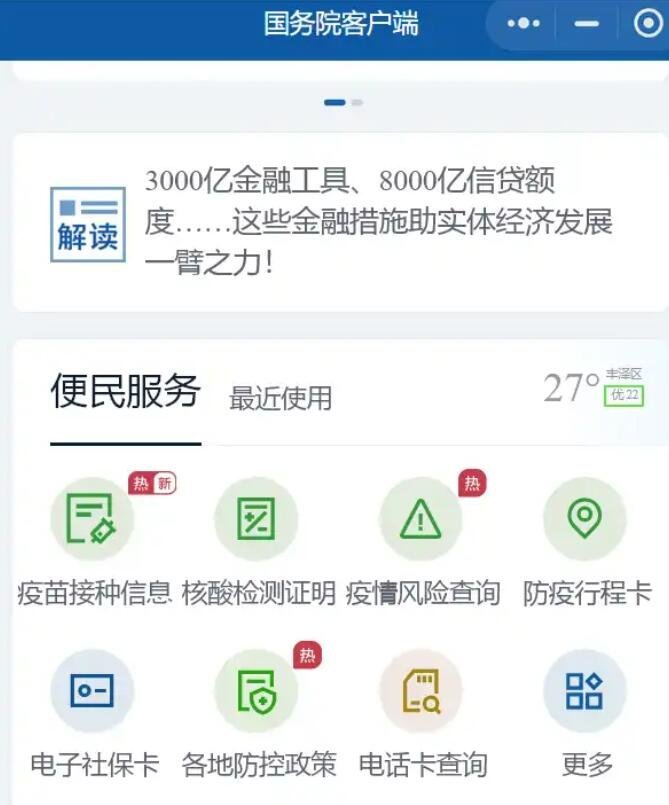Open 防疫行程卡

(x=585, y=520)
